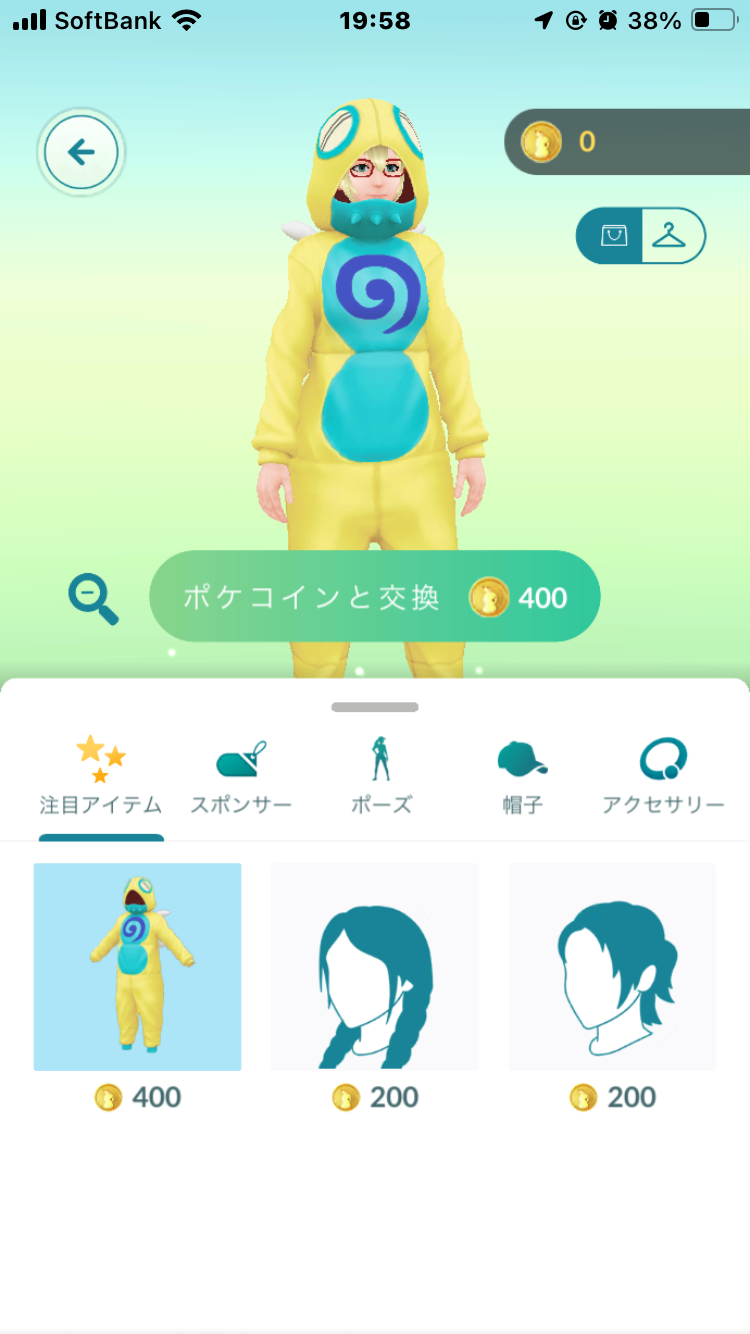
Task: Tap ポケコインと交換 400 button
Action: [x=375, y=597]
